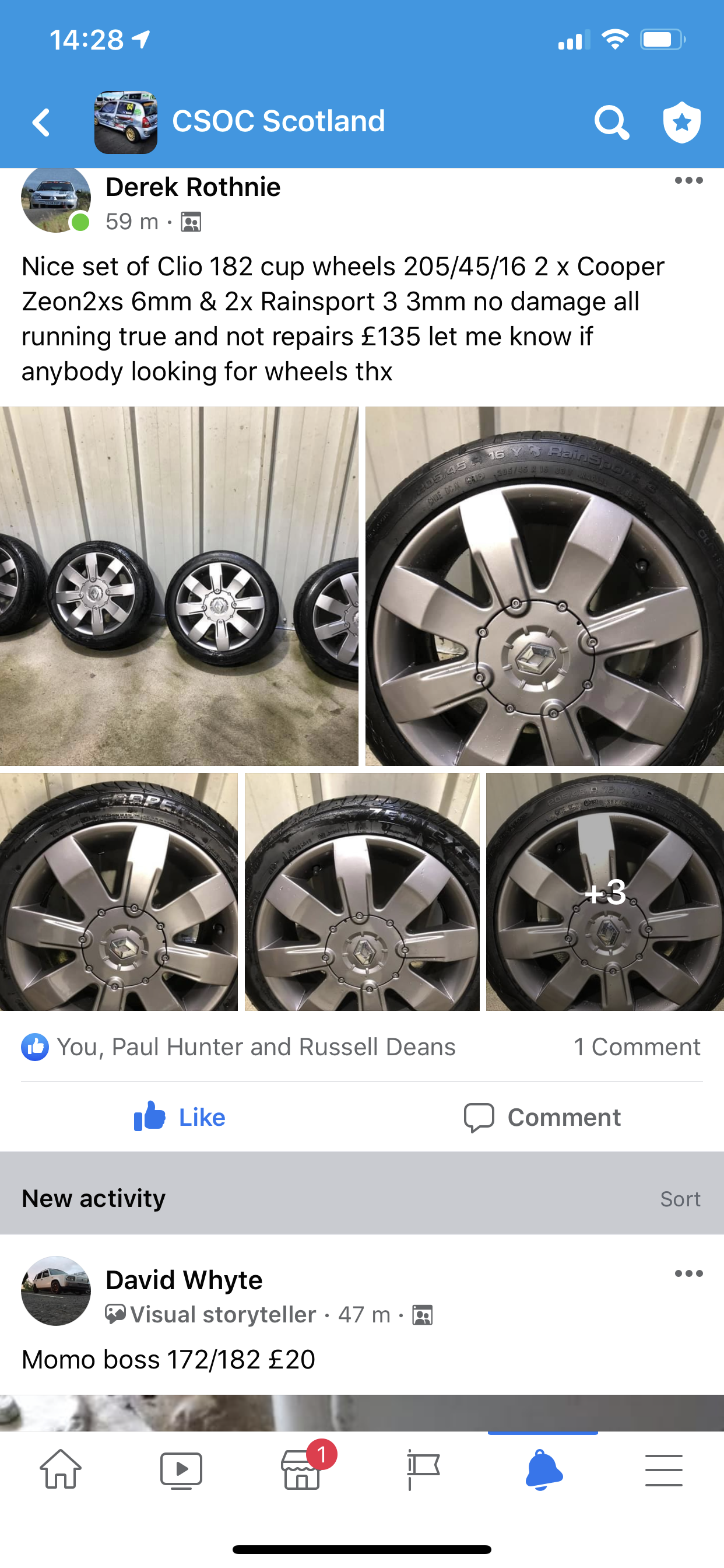Image resolution: width=724 pixels, height=1568 pixels.
Task: Open options menu on Derek Rothnie's post
Action: (x=688, y=181)
